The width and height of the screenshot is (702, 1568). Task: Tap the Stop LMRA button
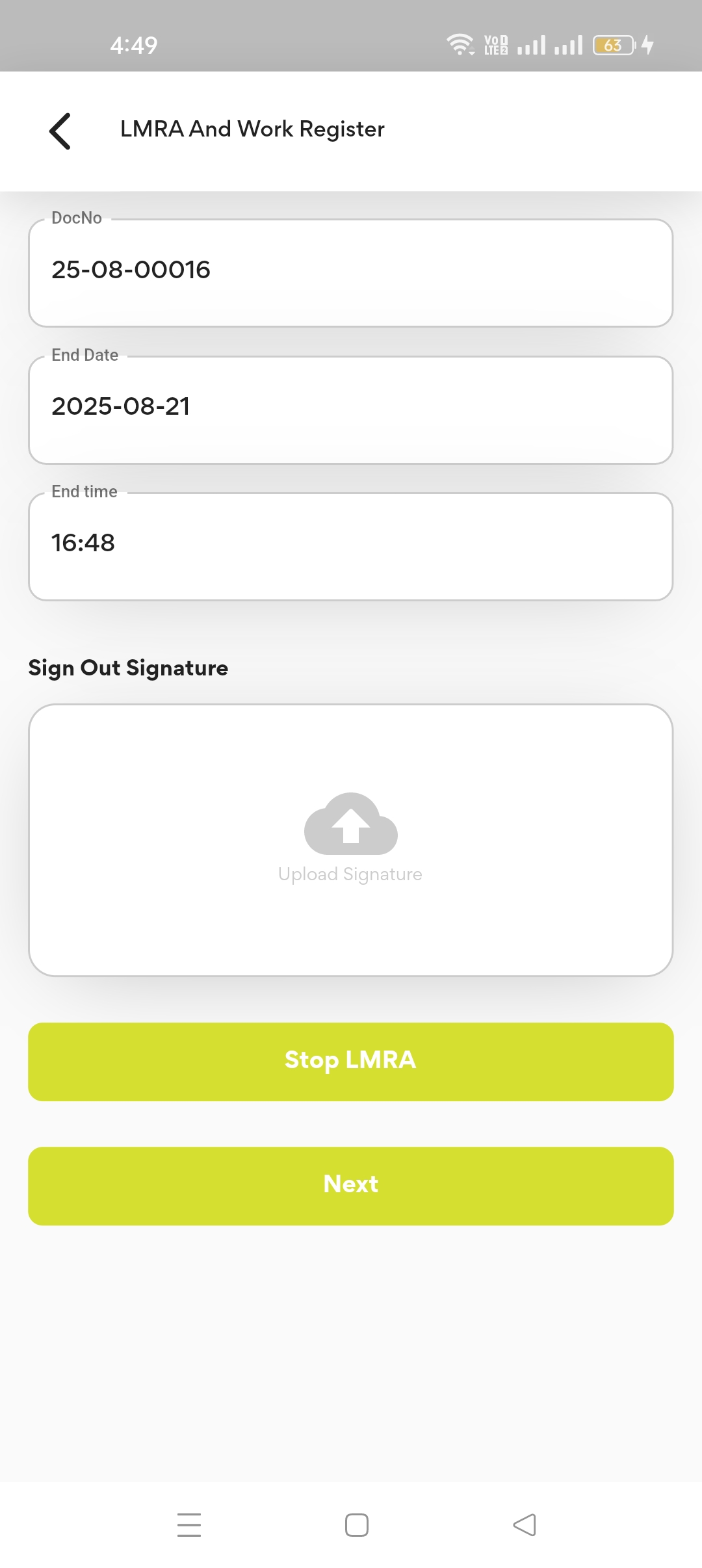click(350, 1061)
